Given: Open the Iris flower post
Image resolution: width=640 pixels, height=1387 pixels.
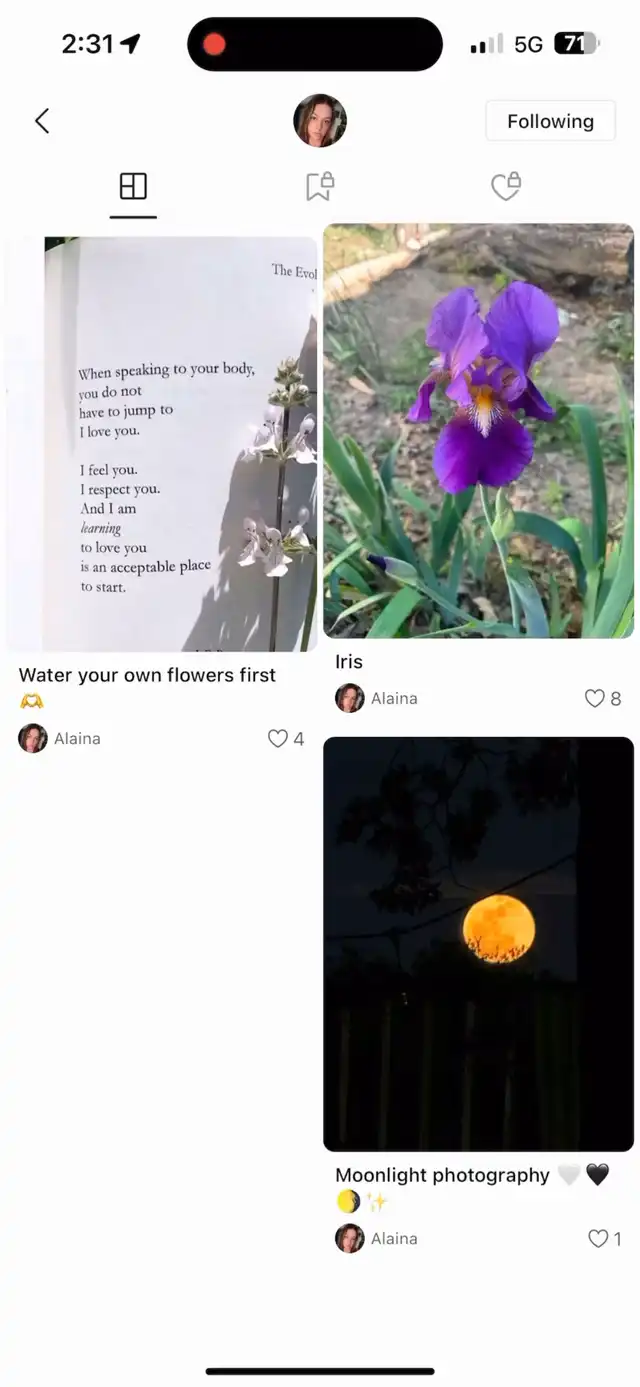Looking at the screenshot, I should pos(478,431).
